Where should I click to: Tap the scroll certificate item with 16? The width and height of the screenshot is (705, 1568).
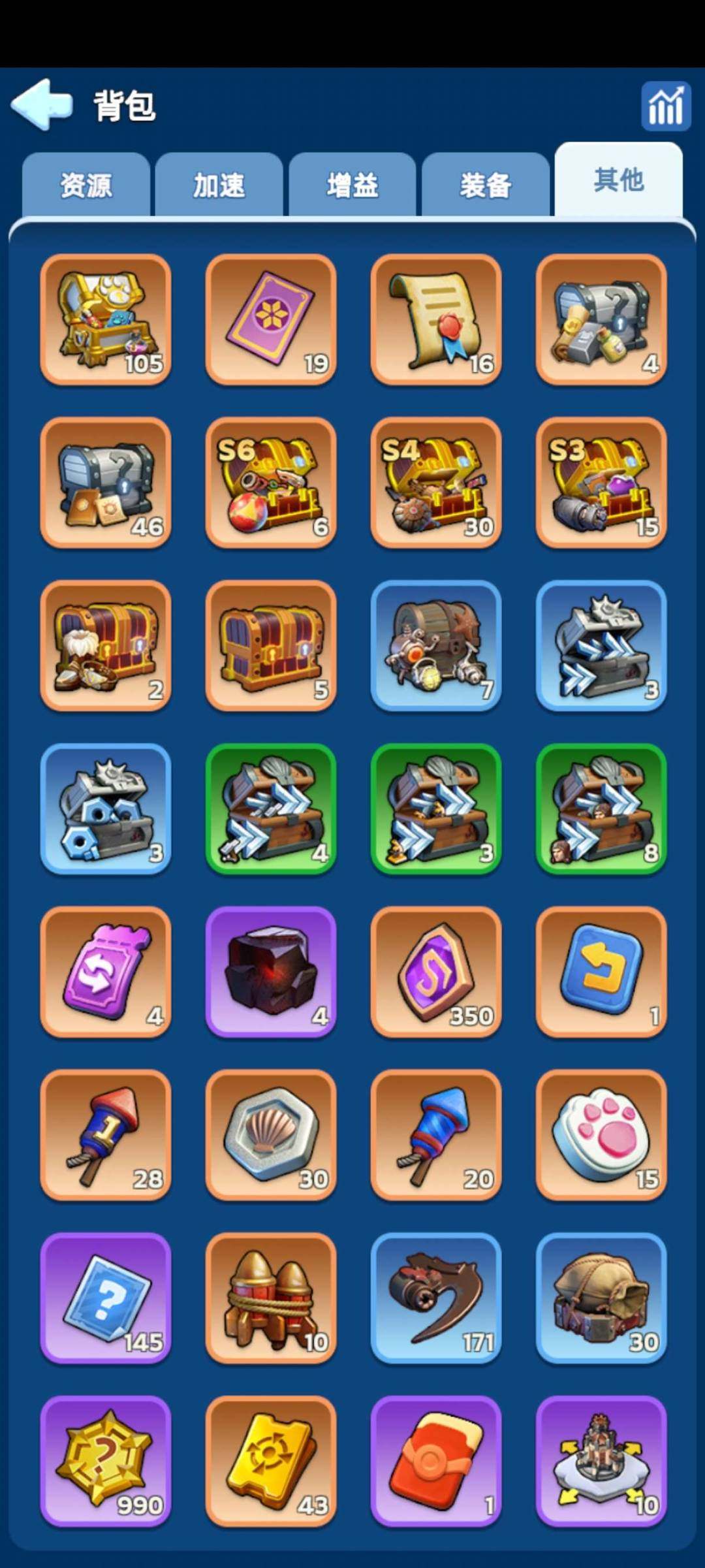click(x=436, y=319)
